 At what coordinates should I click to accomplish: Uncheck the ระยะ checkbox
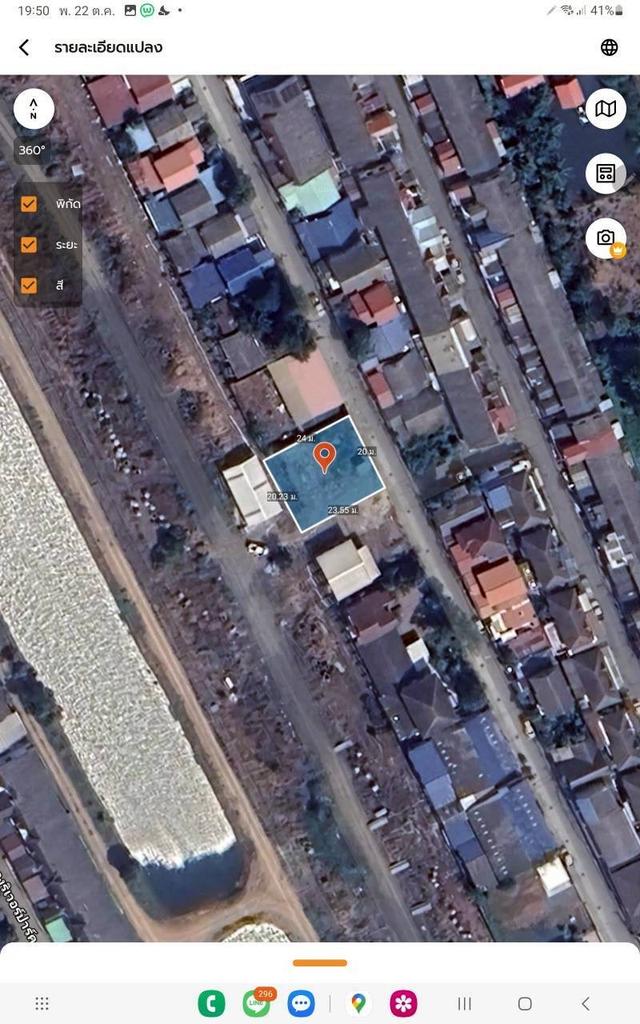coord(29,244)
